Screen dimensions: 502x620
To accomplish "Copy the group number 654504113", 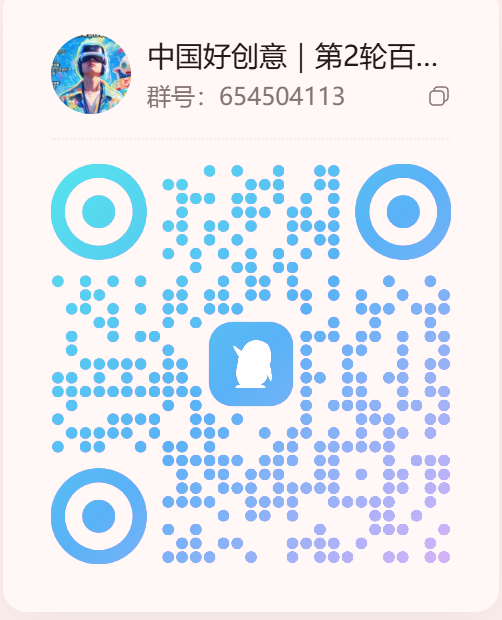I will coord(439,96).
